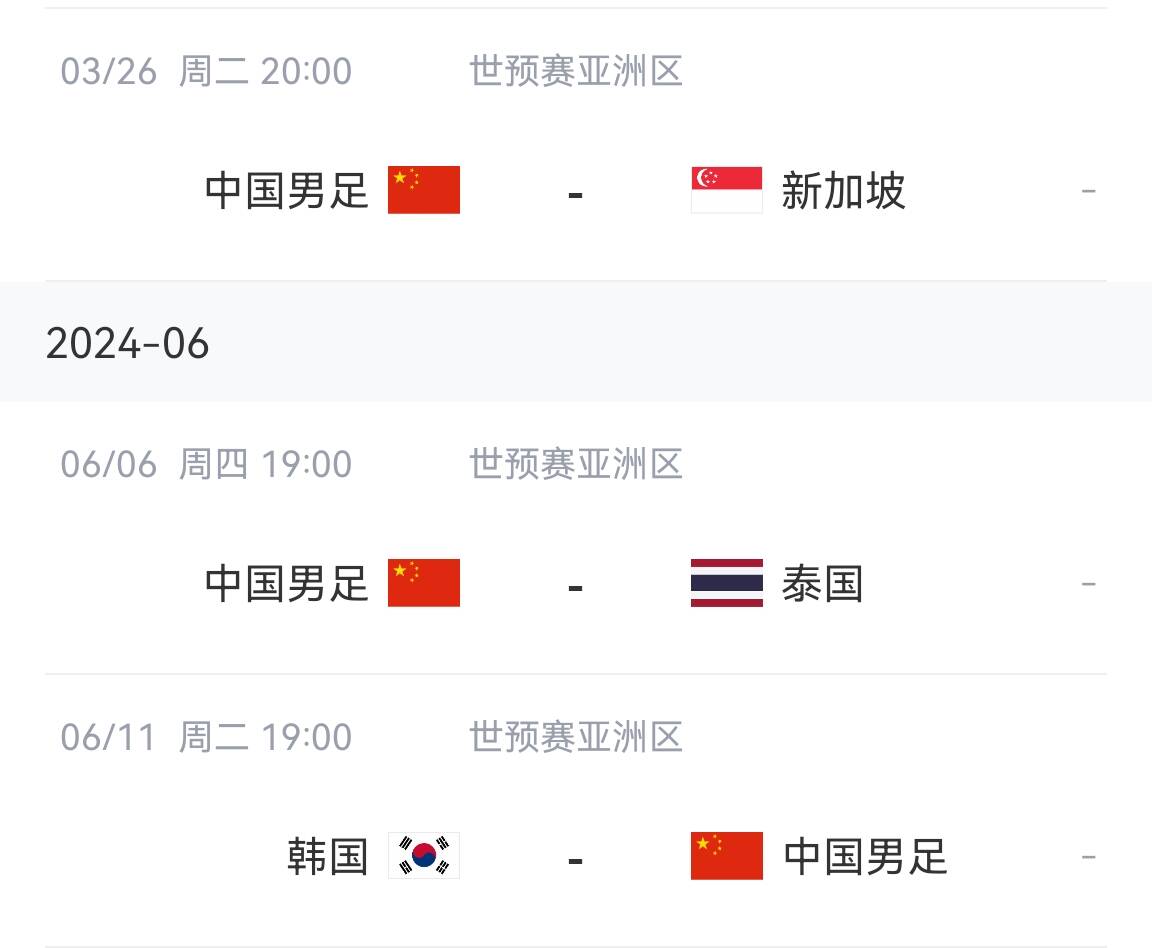
Task: Select the 韩国 vs 中国男足 match on 06/11
Action: pos(575,857)
